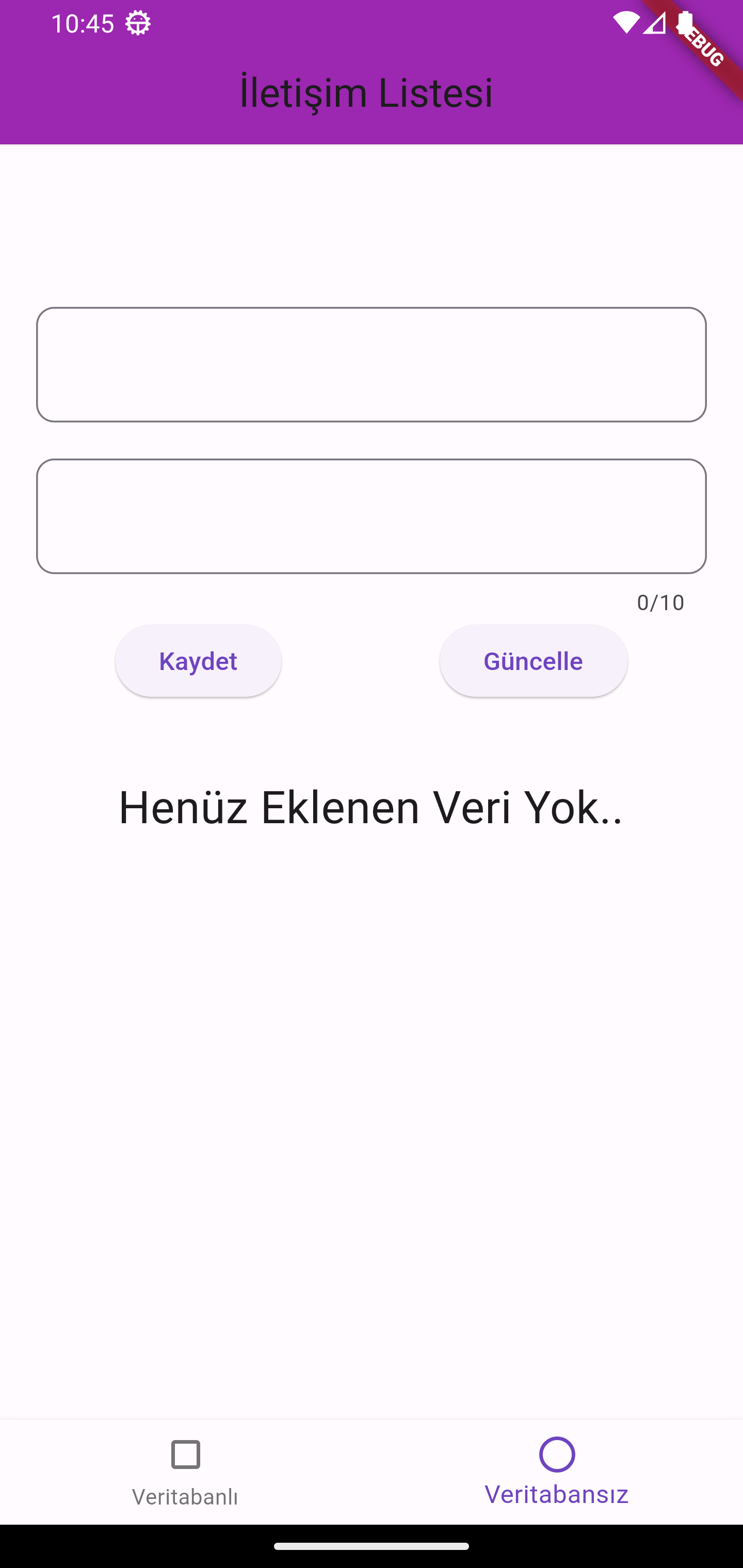
Task: Click the battery icon in the status bar
Action: point(686,23)
